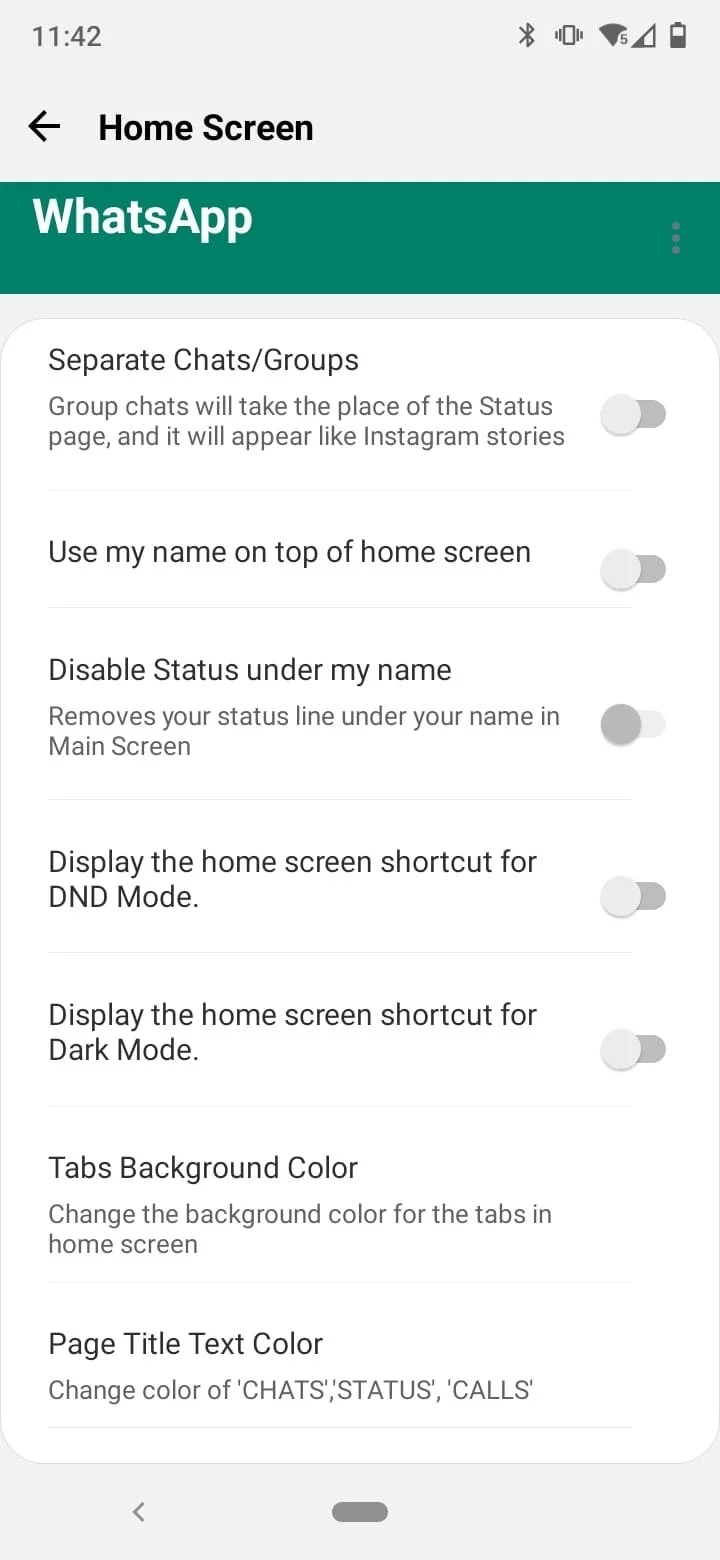The width and height of the screenshot is (720, 1560).
Task: Tap the back navigation chevron at screen bottom
Action: [x=138, y=1512]
